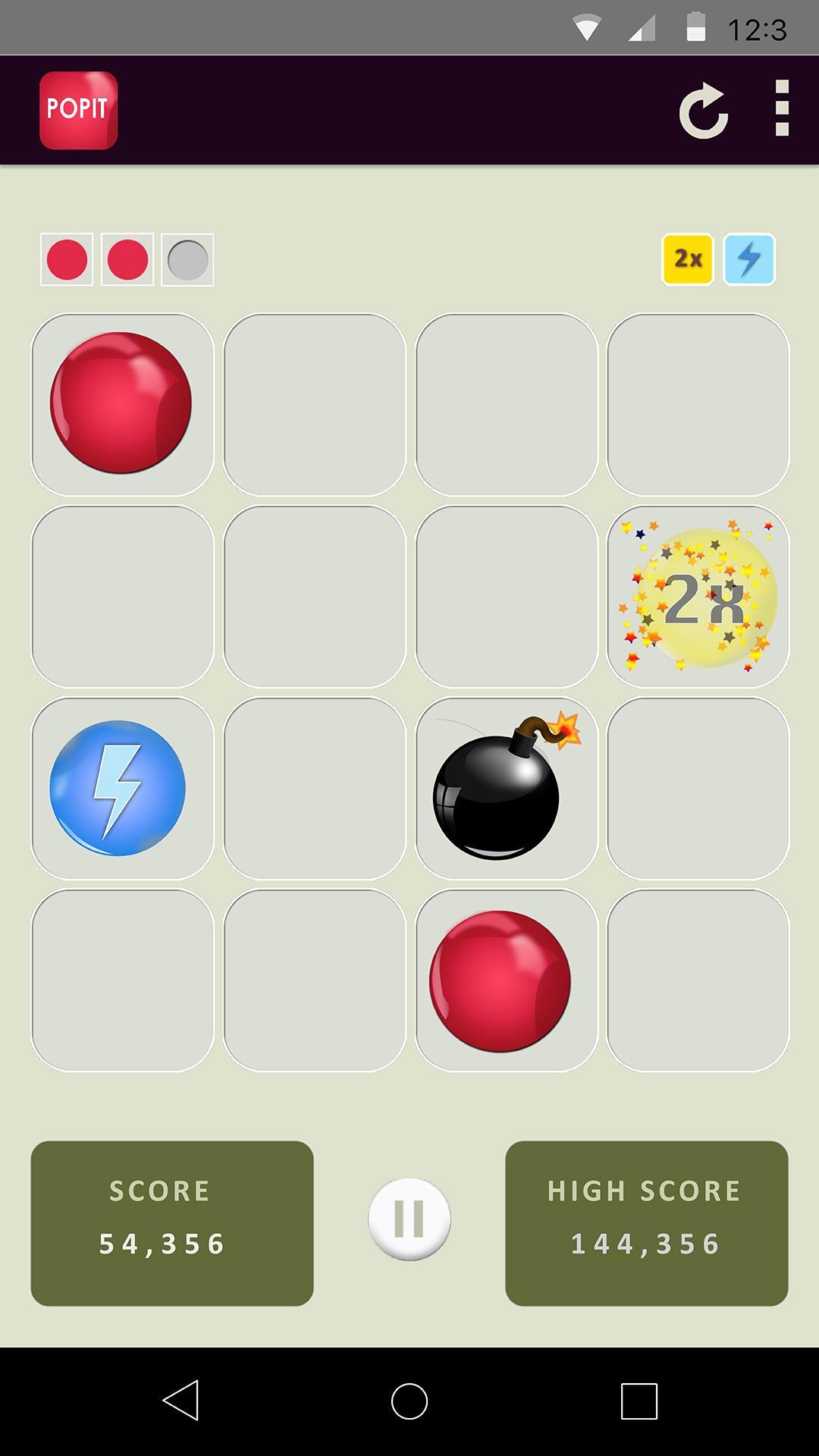Open the overflow menu
The image size is (819, 1456).
pos(782,108)
